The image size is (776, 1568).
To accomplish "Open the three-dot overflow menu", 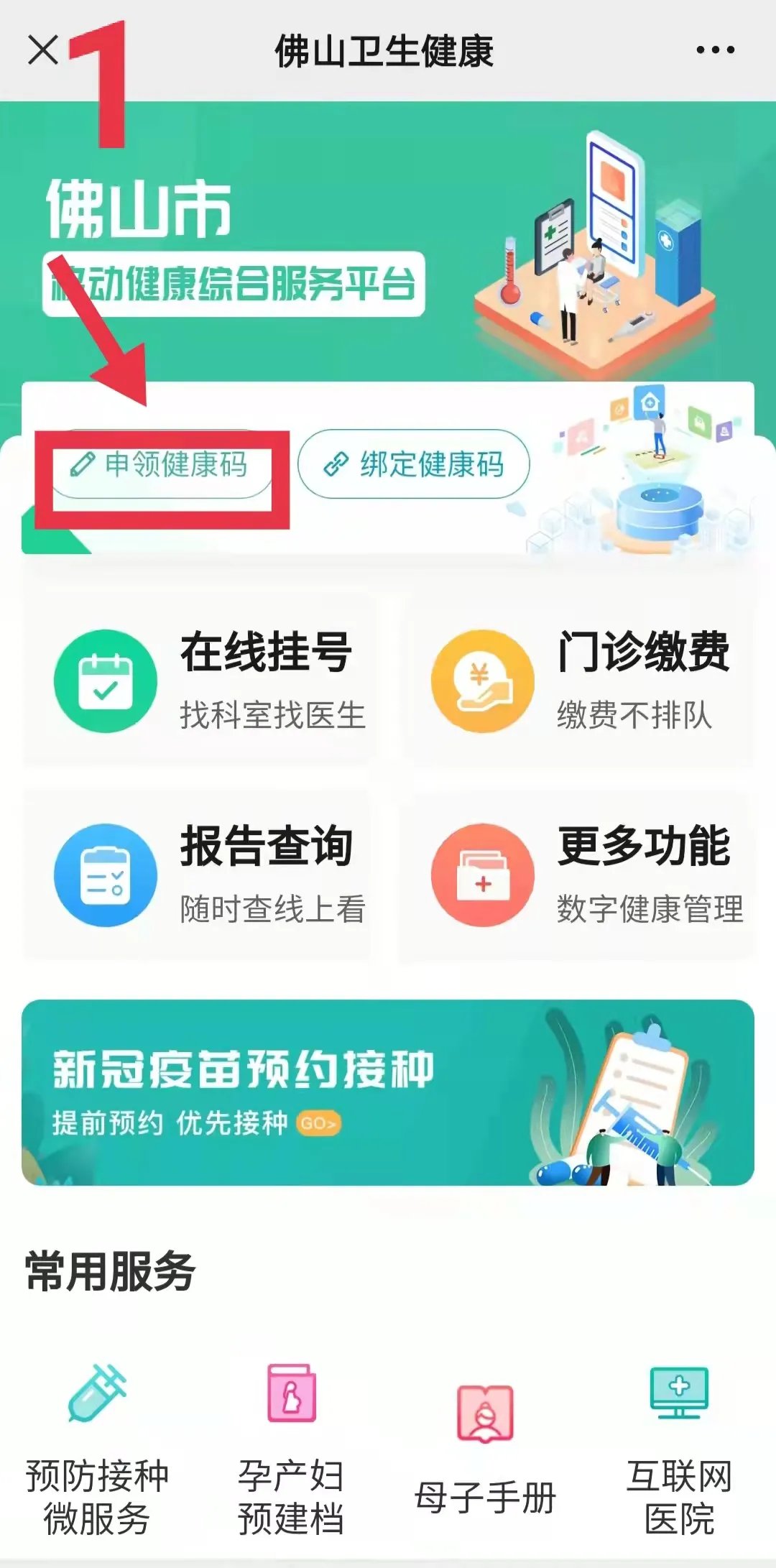I will coord(715,50).
